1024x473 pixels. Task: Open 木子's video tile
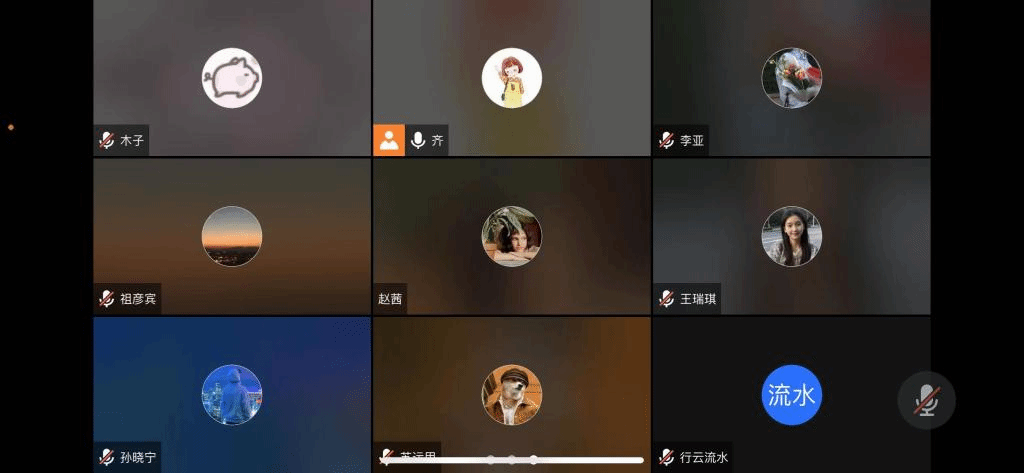(x=232, y=78)
